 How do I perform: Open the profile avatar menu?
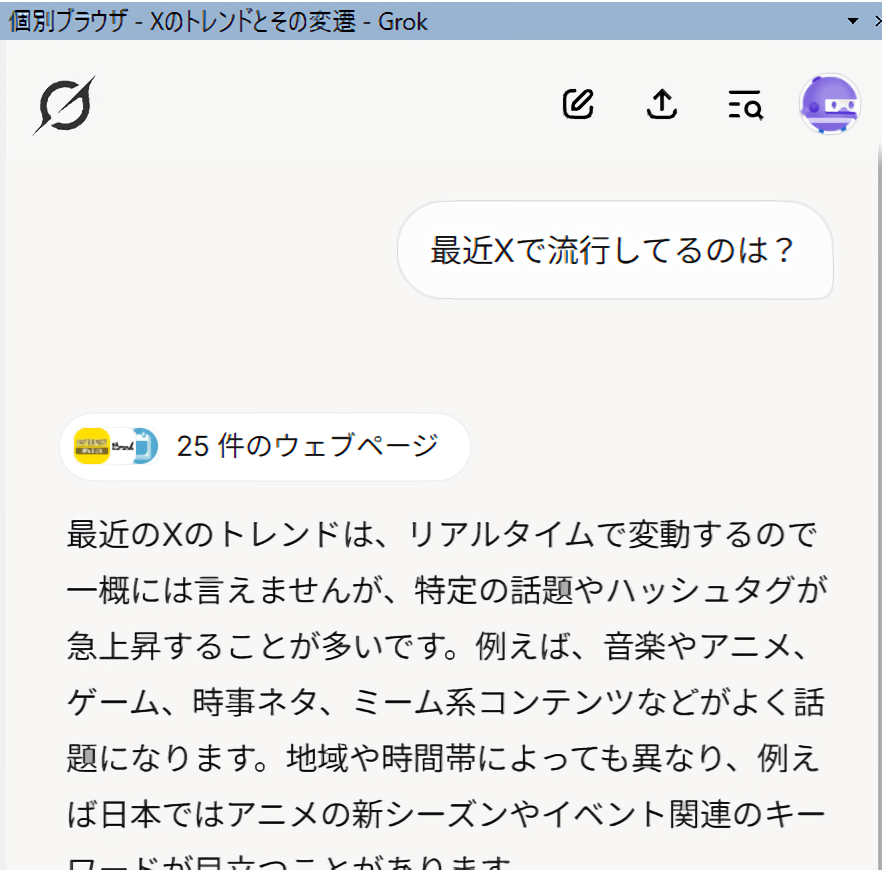pyautogui.click(x=829, y=104)
